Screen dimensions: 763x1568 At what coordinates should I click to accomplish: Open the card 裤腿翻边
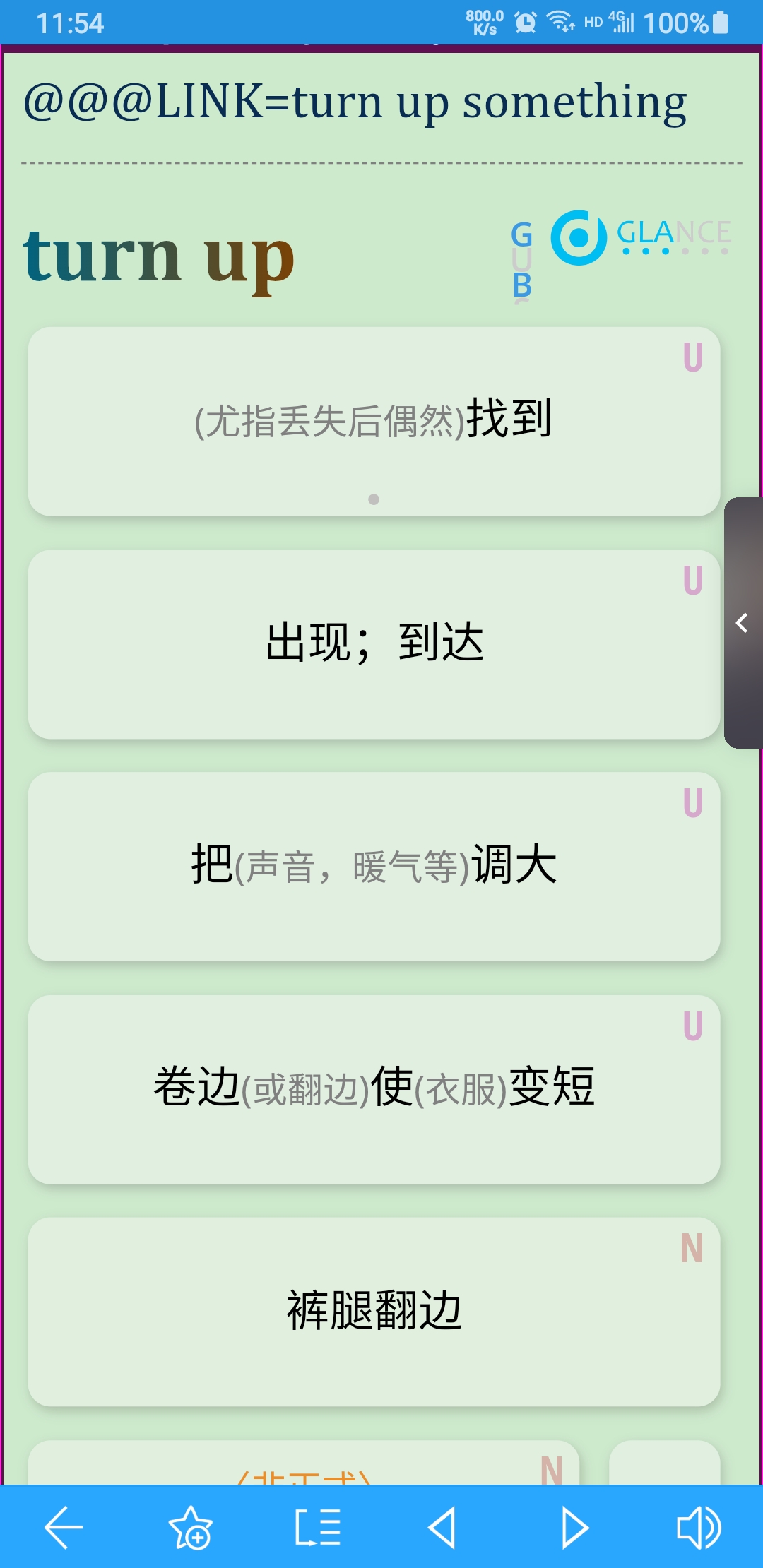pyautogui.click(x=374, y=1312)
